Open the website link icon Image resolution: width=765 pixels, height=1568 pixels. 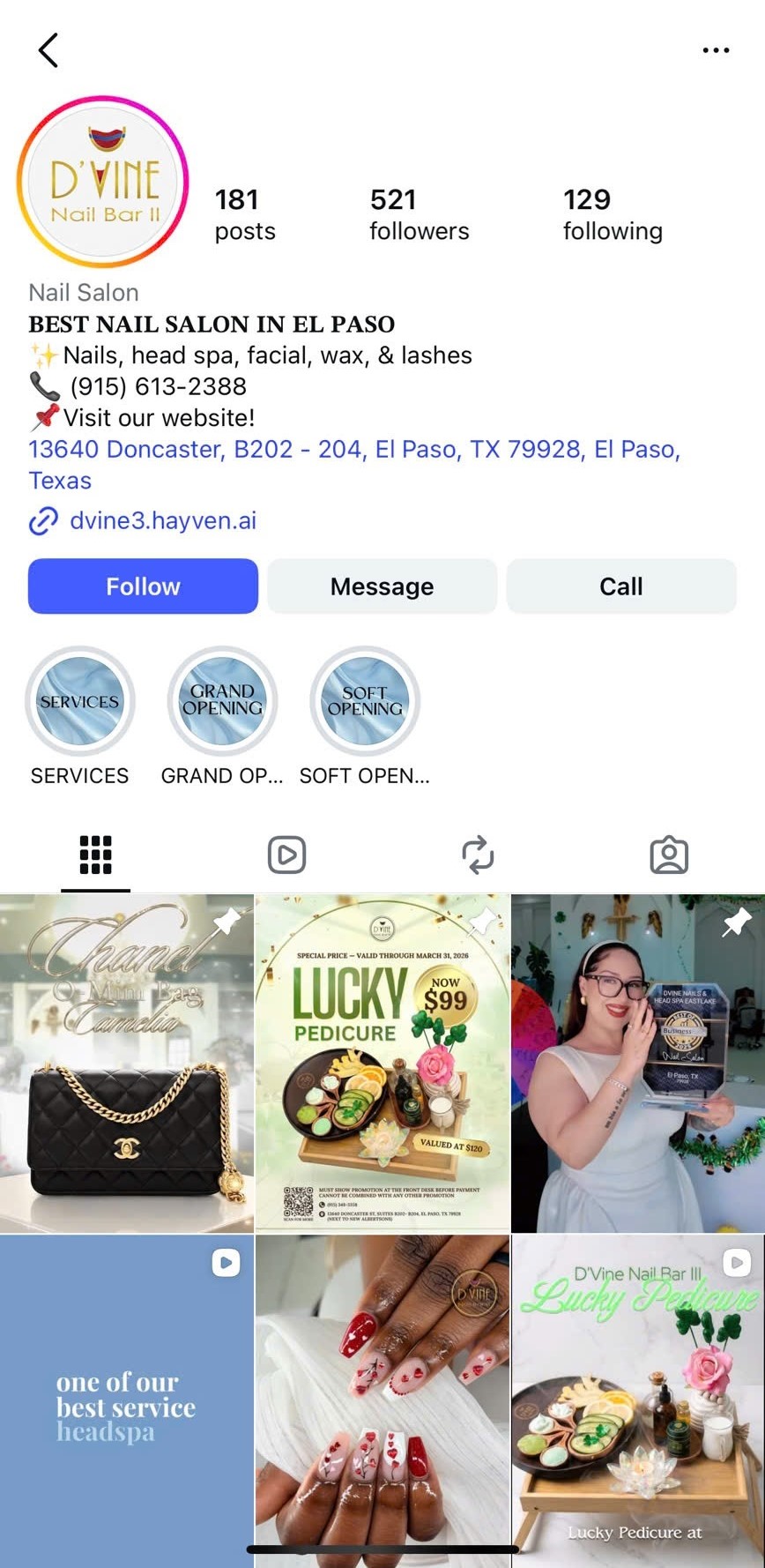pos(43,521)
